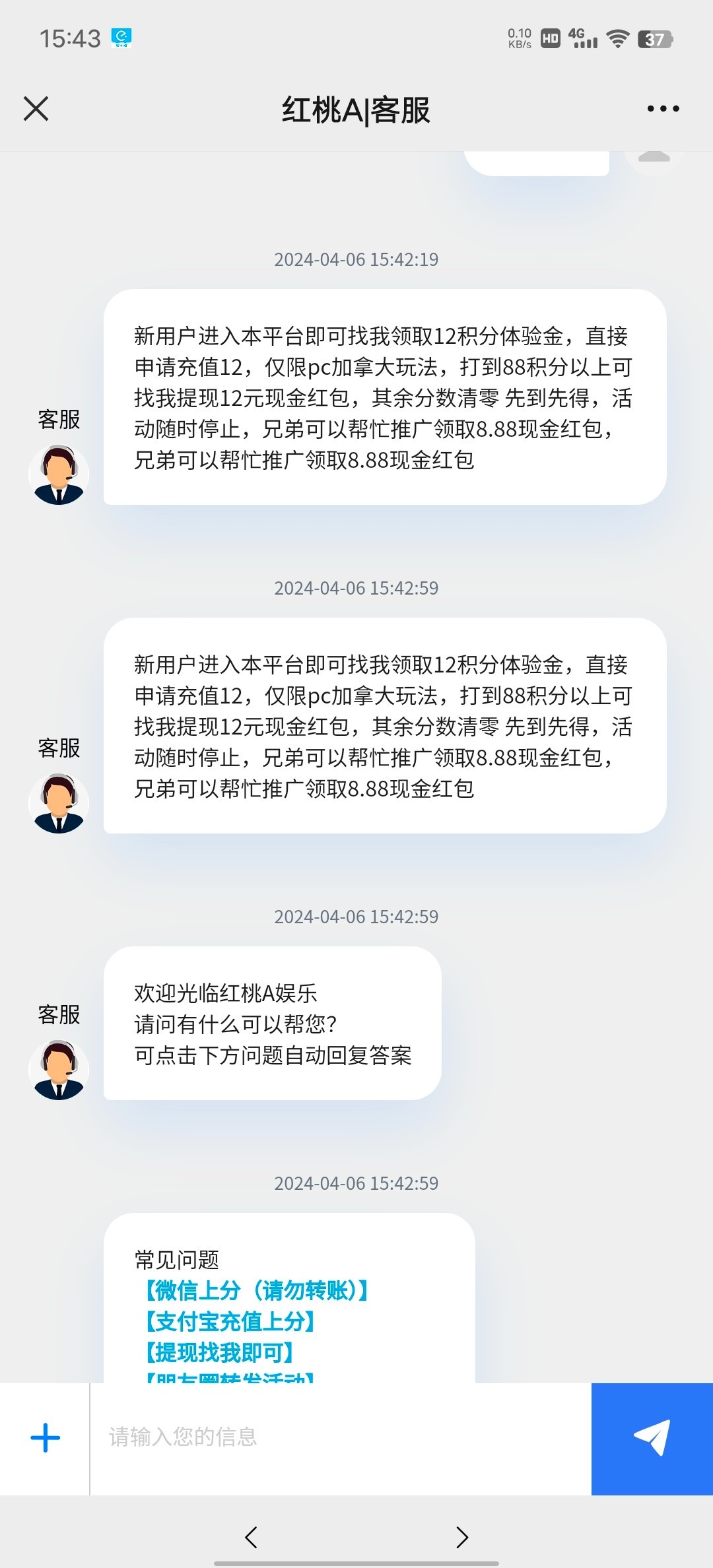The width and height of the screenshot is (713, 1568).
Task: Close the 红桃A客服 chat window
Action: (x=36, y=109)
